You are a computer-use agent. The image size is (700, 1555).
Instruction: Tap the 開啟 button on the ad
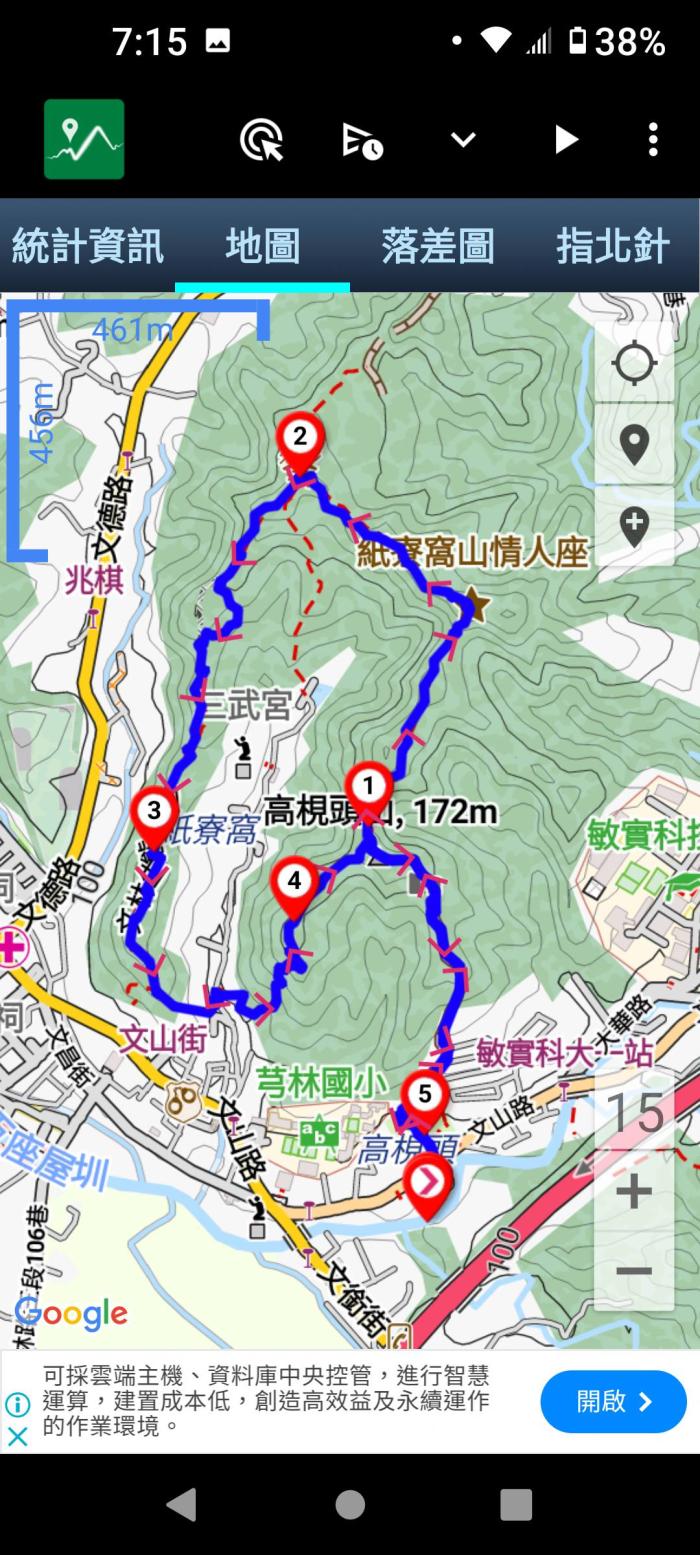point(613,1401)
